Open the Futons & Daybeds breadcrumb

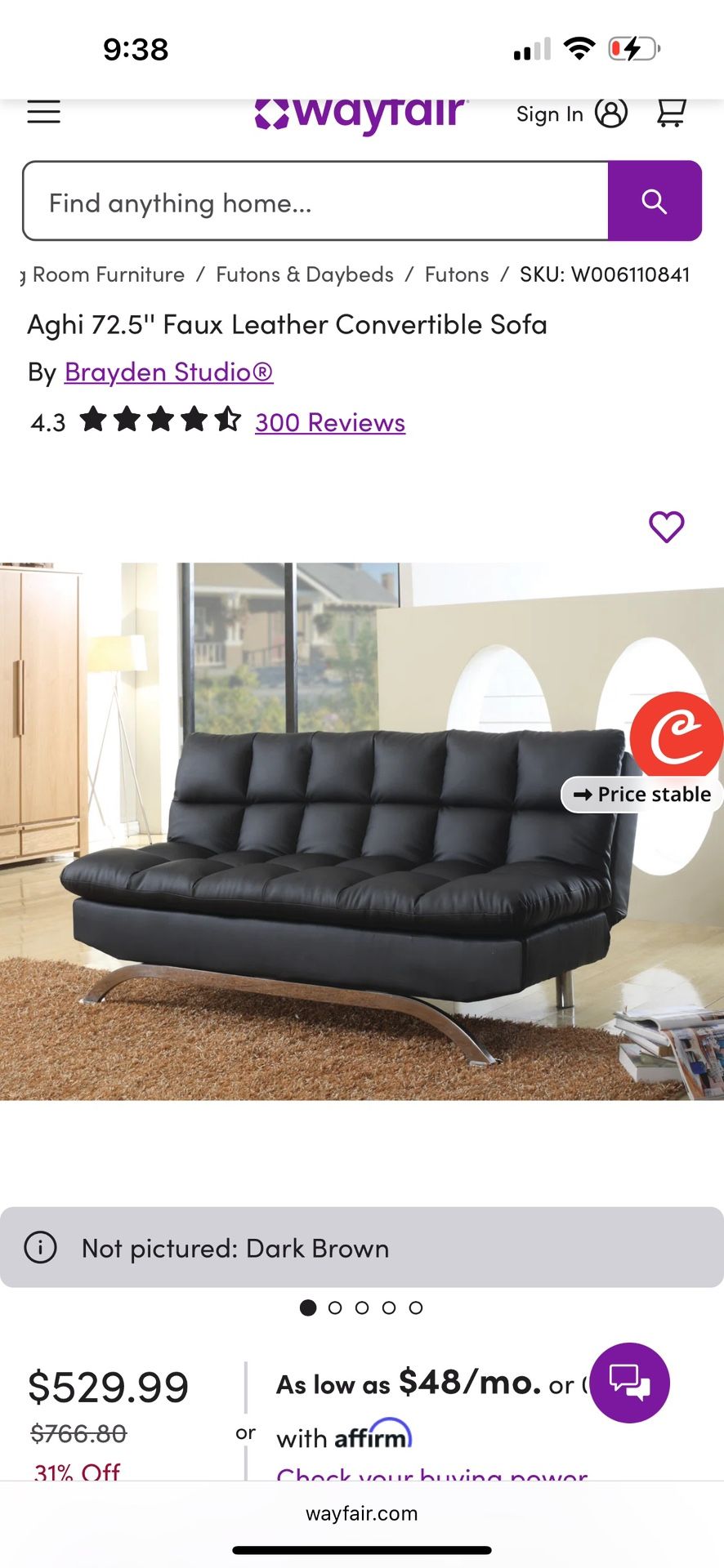[303, 274]
